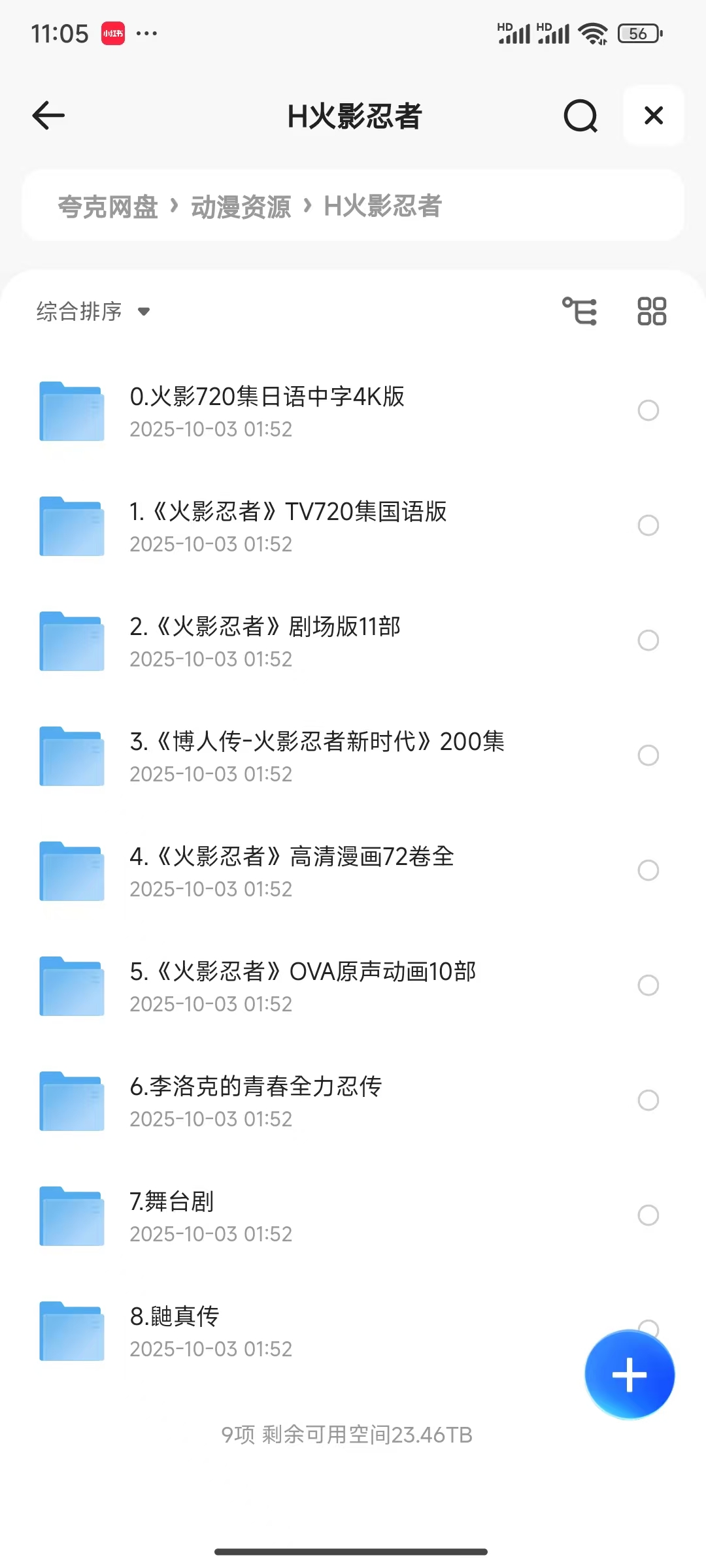Expand the 综合排序 sort dropdown
Screen dimensions: 706x1568
coord(93,312)
